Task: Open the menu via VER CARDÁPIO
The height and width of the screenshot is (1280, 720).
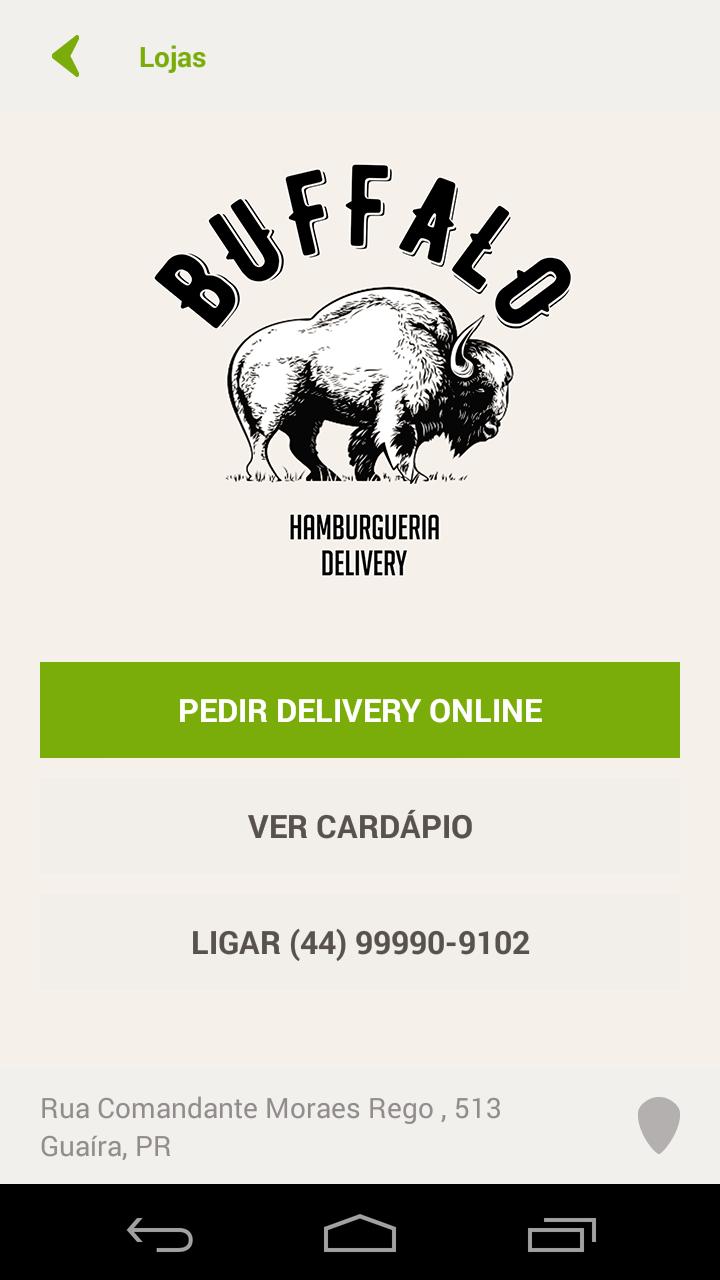Action: coord(360,826)
